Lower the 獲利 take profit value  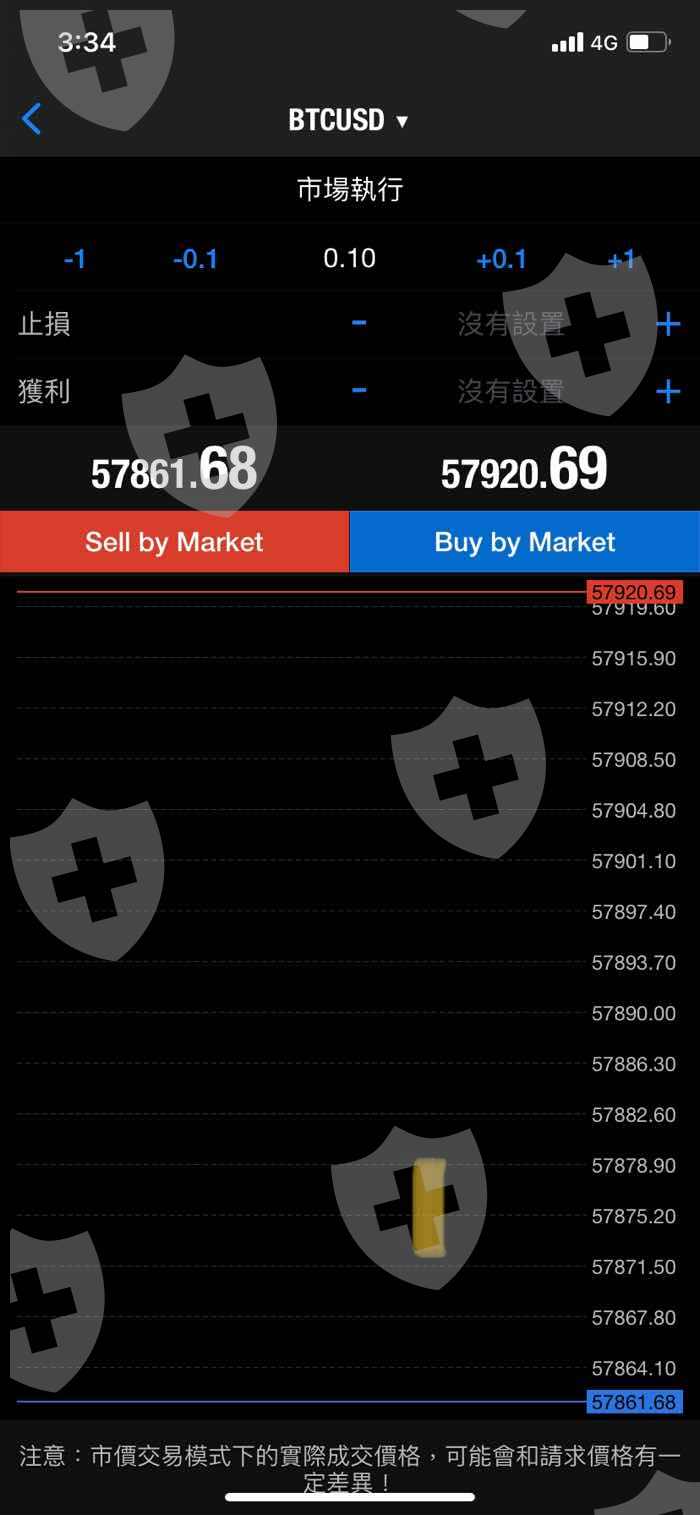click(359, 391)
